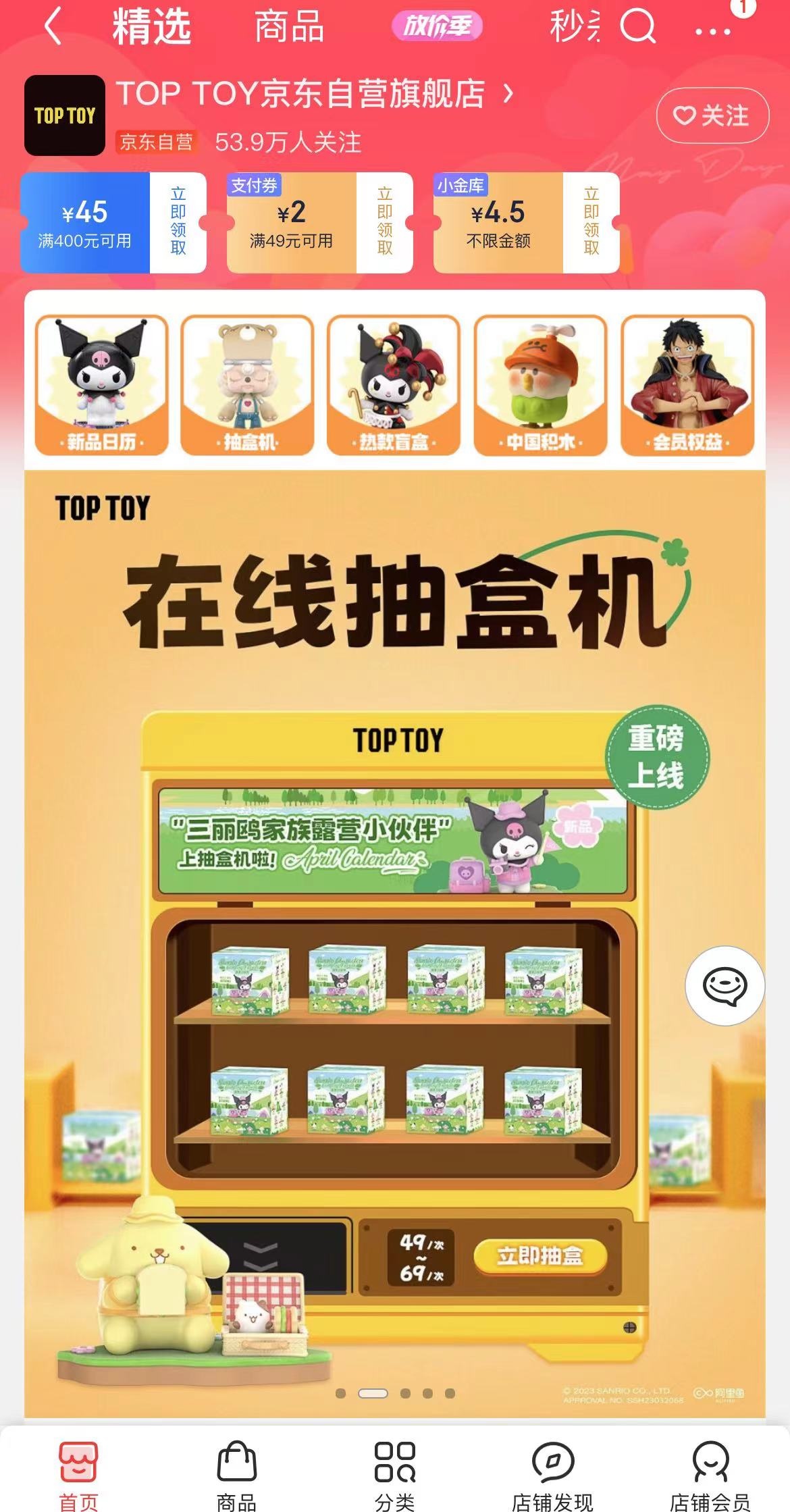790x1512 pixels.
Task: Switch to the 放价季 top tab
Action: pos(437,26)
